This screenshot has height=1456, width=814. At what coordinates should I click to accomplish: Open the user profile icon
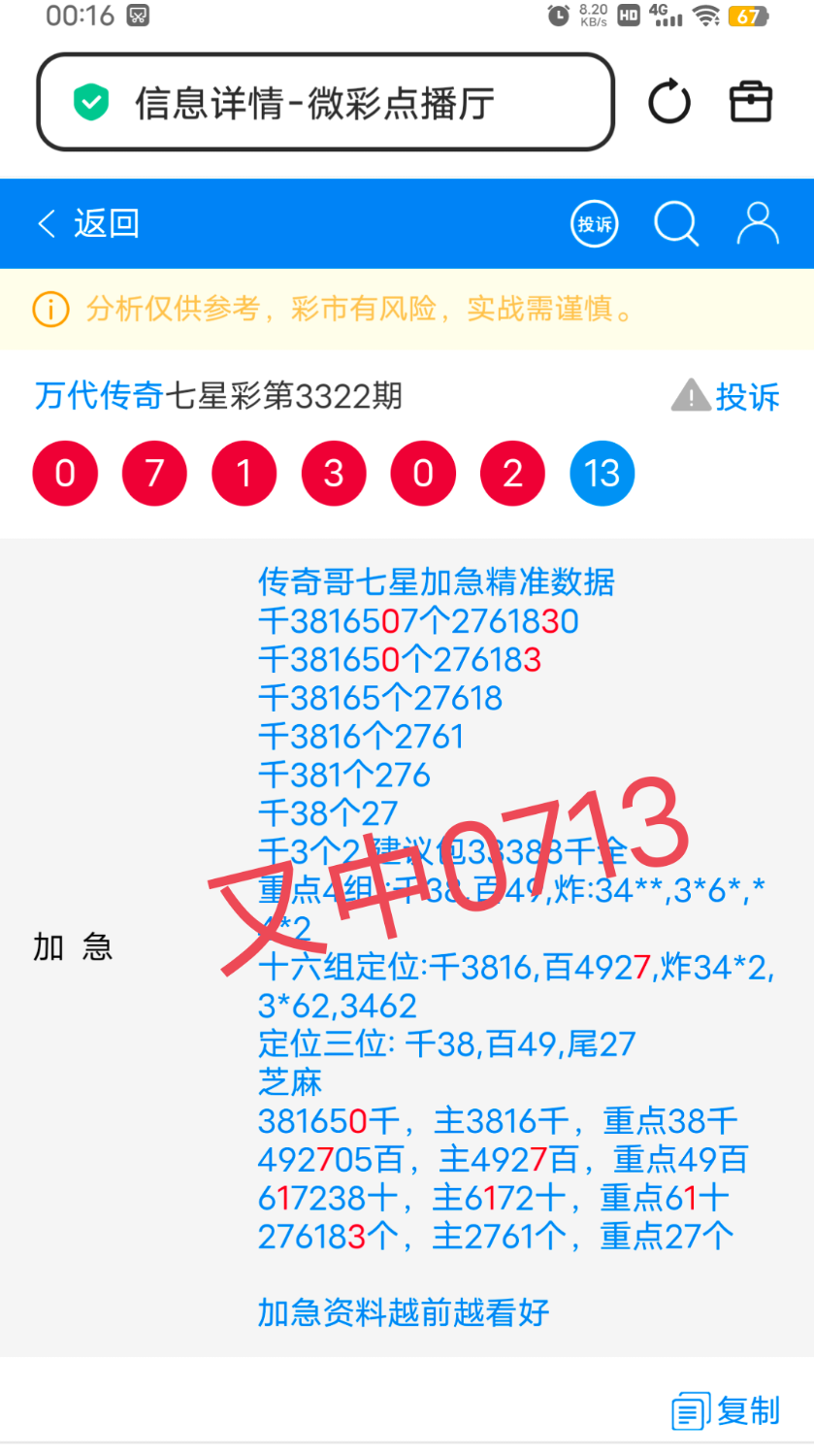tap(758, 224)
